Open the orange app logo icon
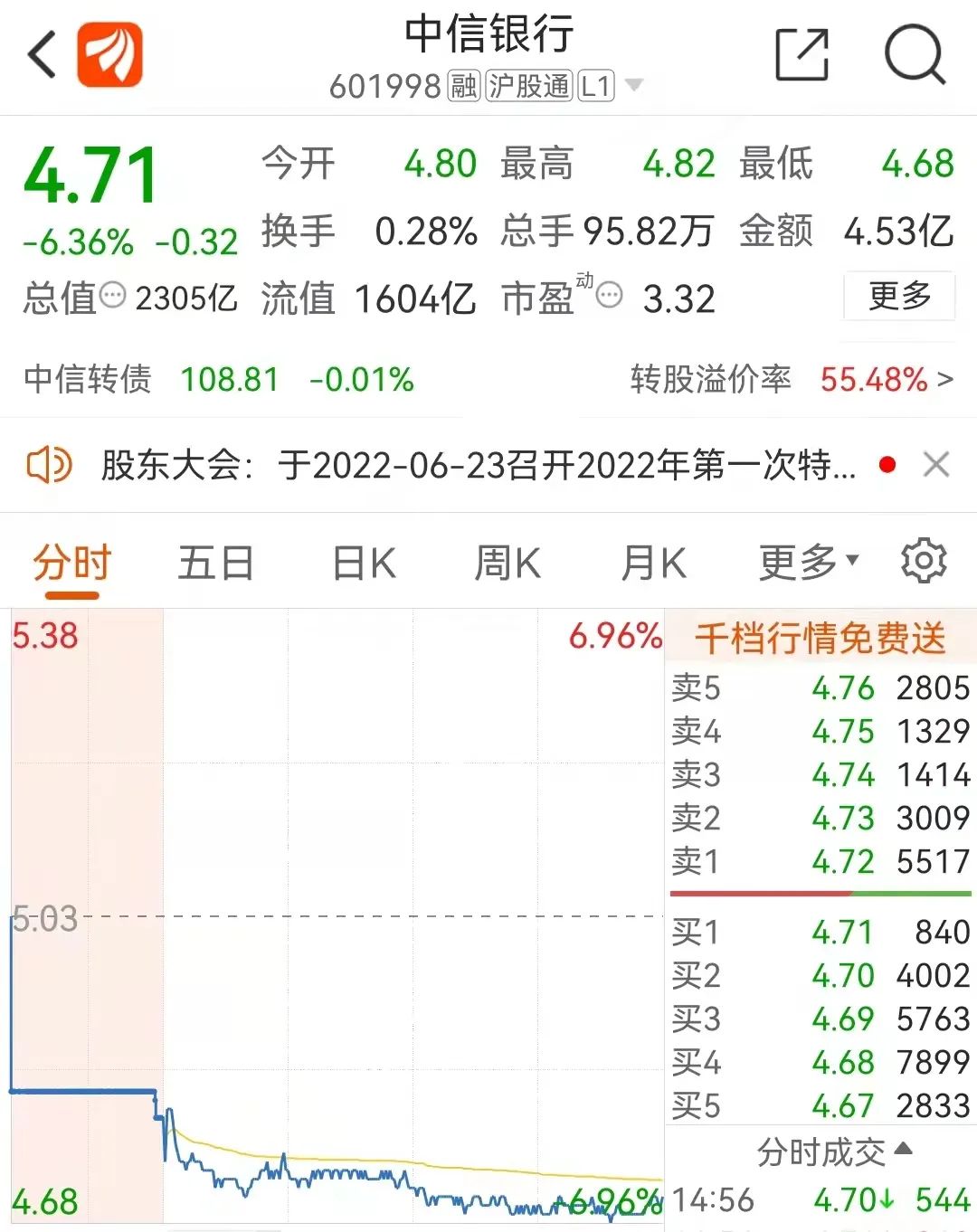This screenshot has width=977, height=1232. [x=109, y=54]
